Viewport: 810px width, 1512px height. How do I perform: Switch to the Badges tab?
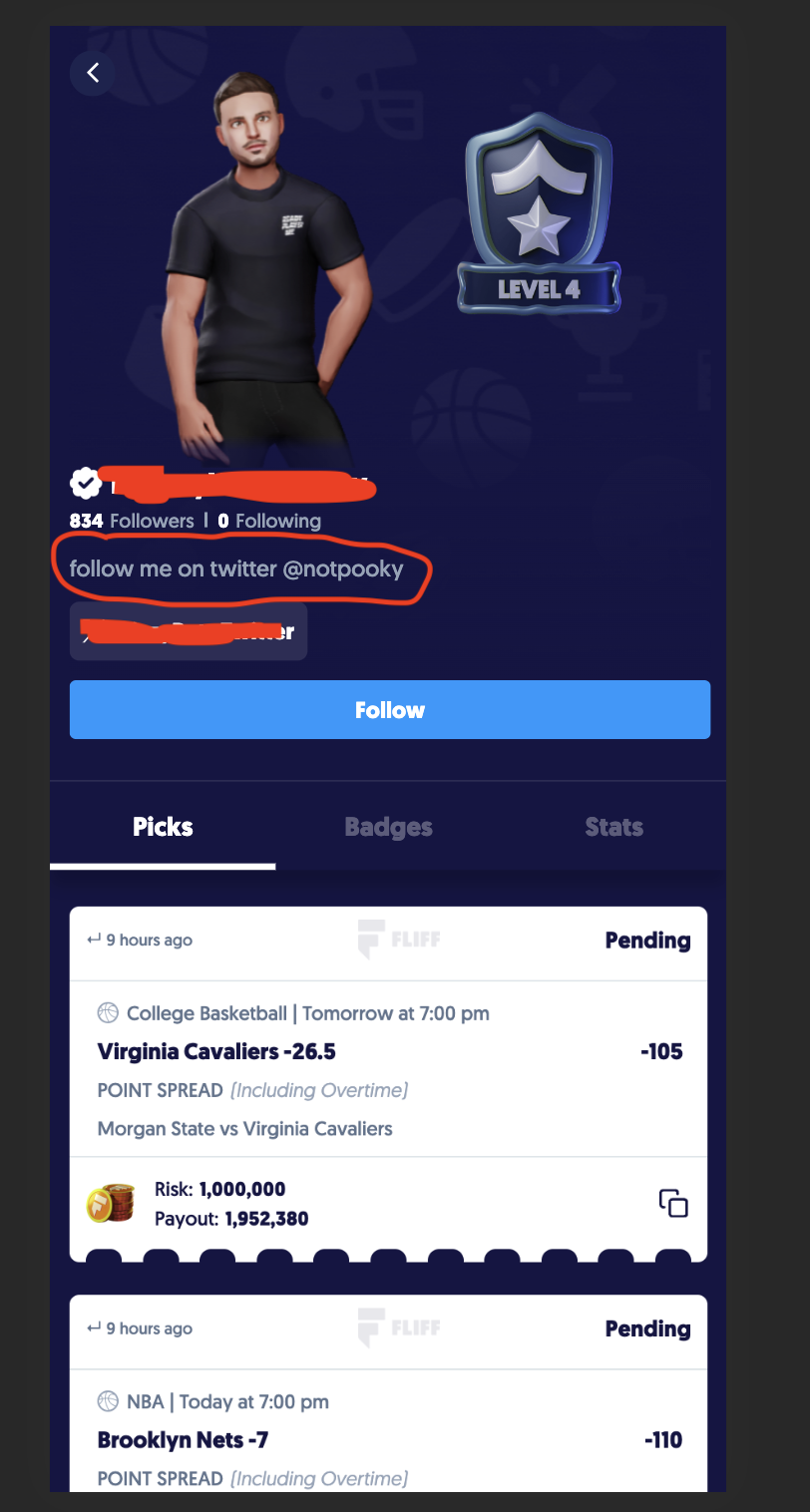coord(388,827)
